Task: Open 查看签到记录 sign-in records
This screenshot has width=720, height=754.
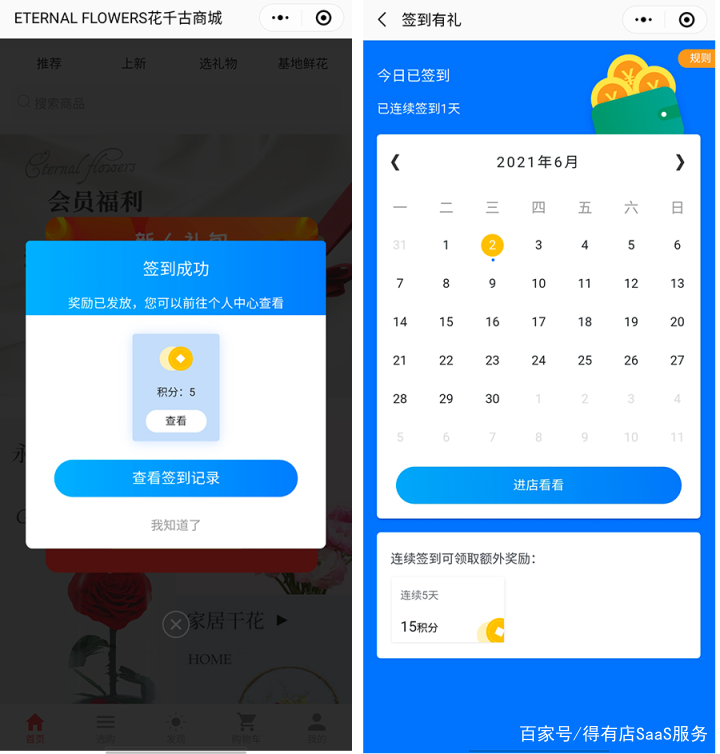Action: (x=176, y=478)
